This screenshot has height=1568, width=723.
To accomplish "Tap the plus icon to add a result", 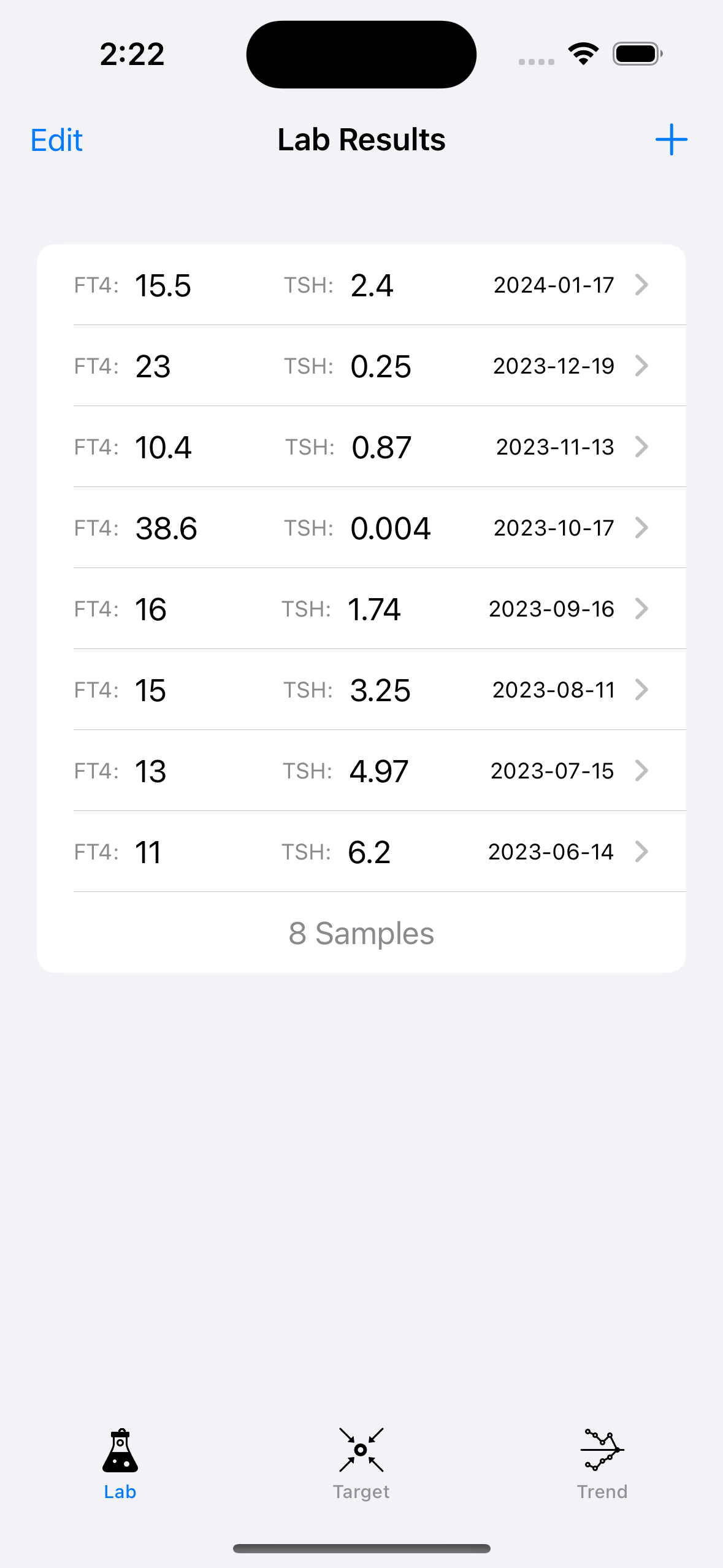I will pos(671,139).
